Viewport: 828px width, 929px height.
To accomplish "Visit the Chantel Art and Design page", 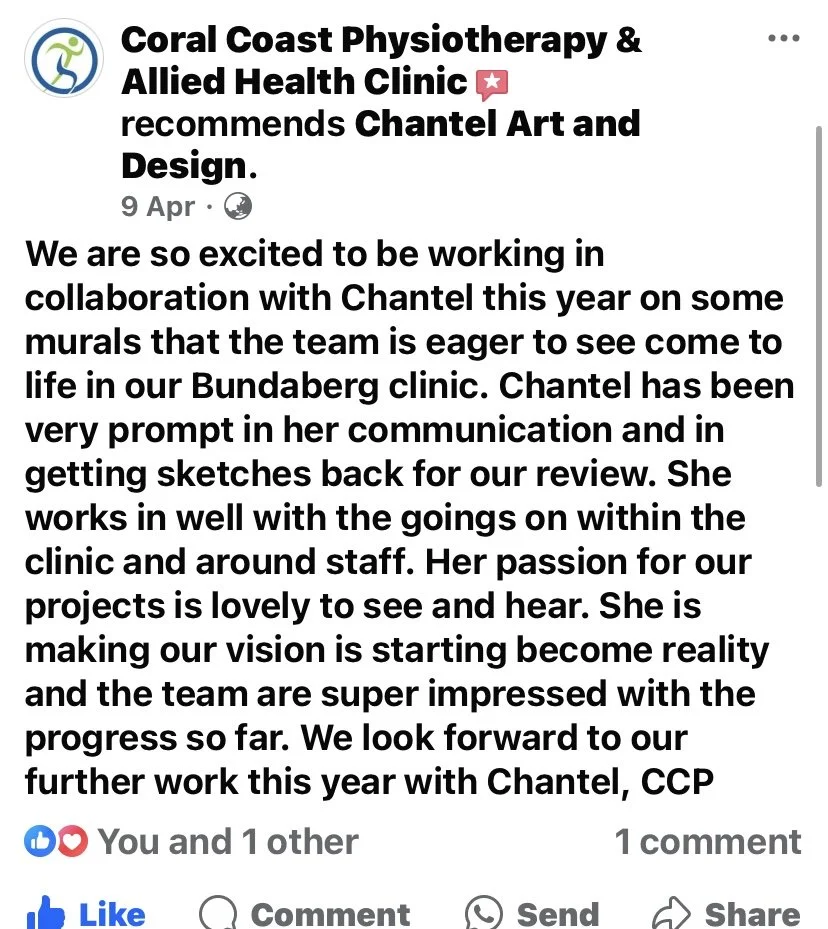I will [380, 144].
